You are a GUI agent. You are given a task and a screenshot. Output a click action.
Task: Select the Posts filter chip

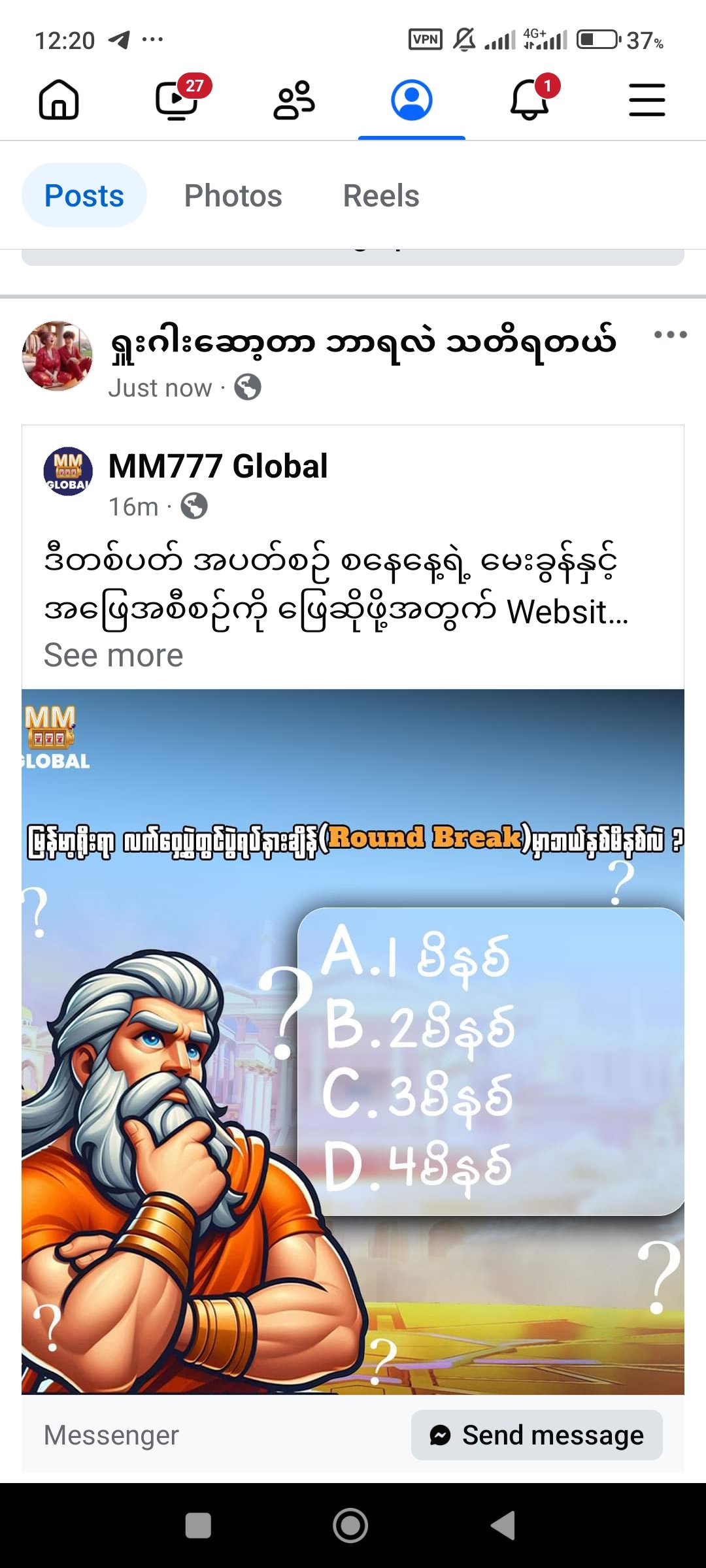click(x=84, y=195)
